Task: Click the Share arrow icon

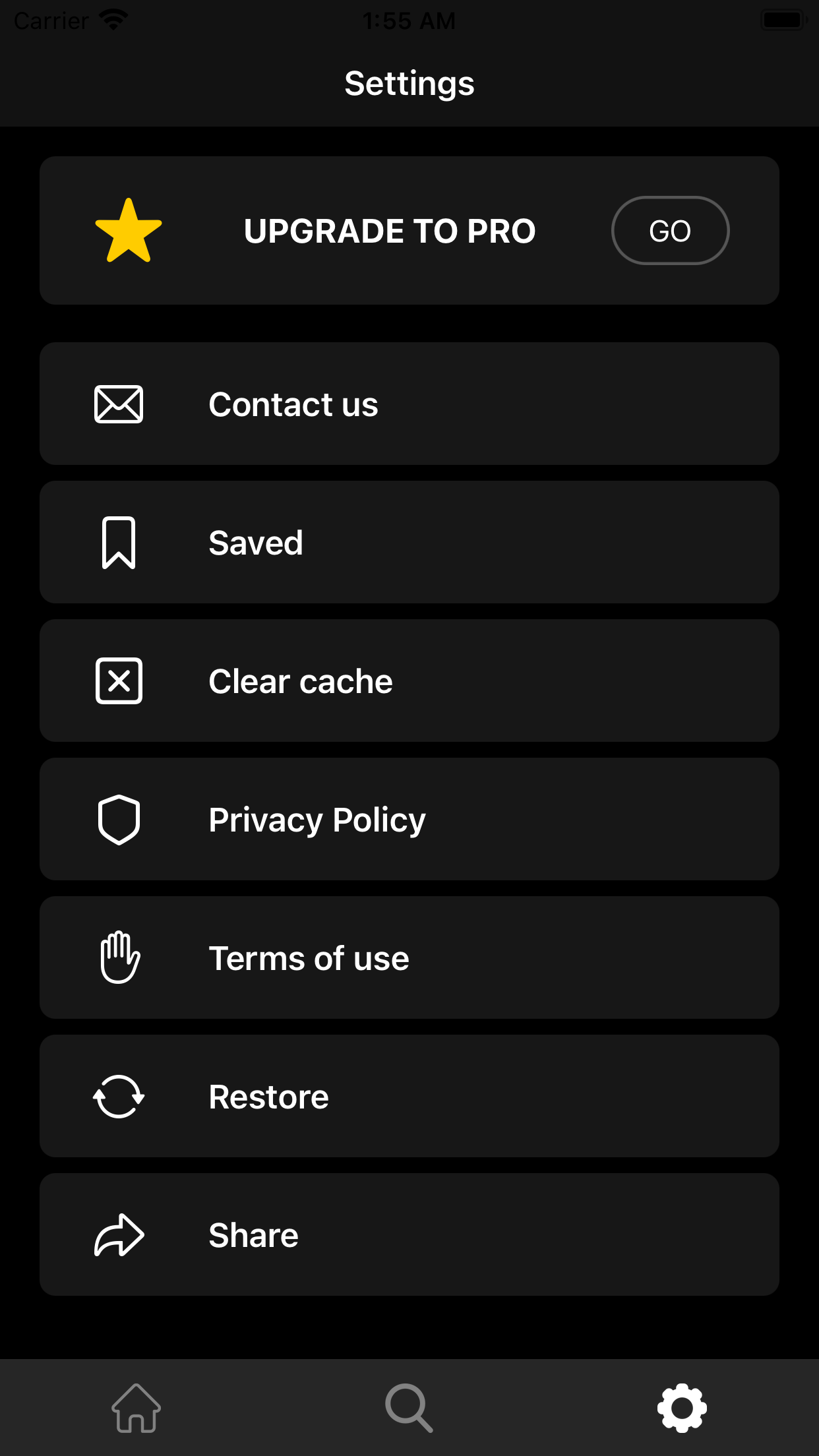Action: point(119,1234)
